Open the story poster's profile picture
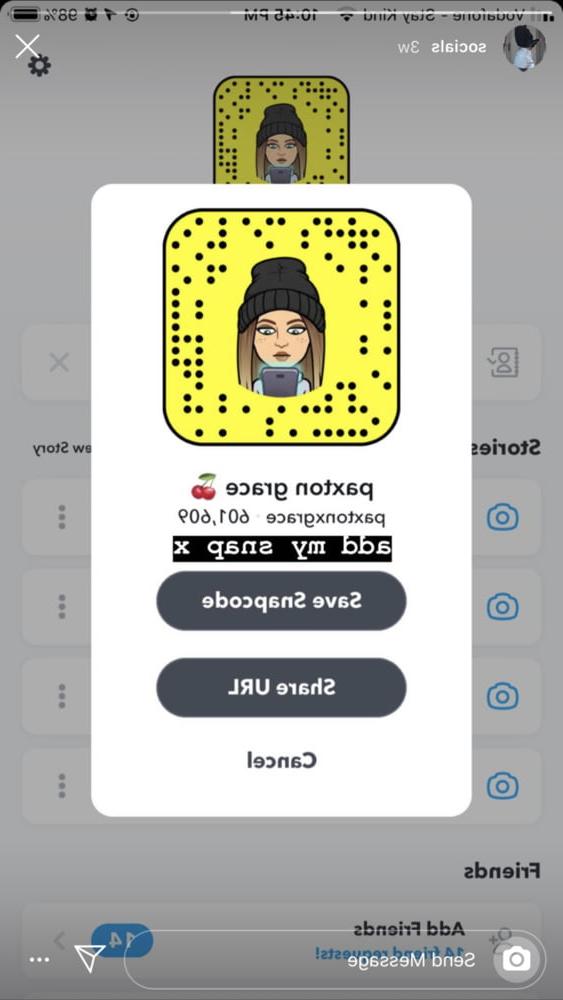 click(524, 48)
